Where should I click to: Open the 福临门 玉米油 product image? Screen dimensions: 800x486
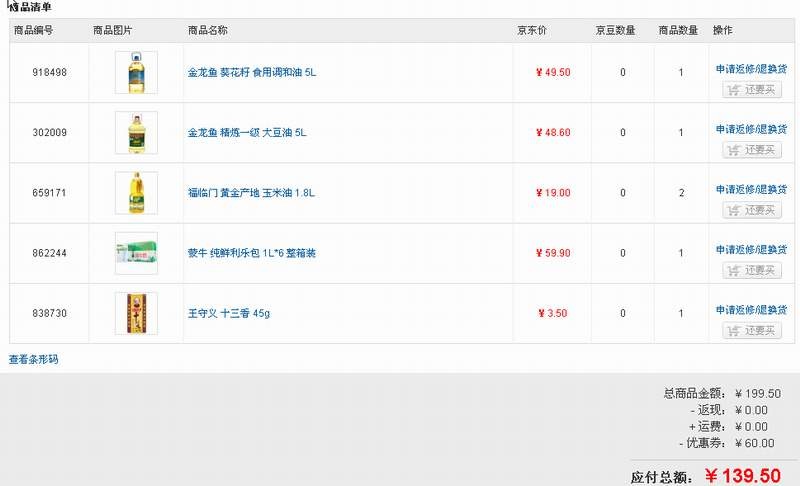136,193
